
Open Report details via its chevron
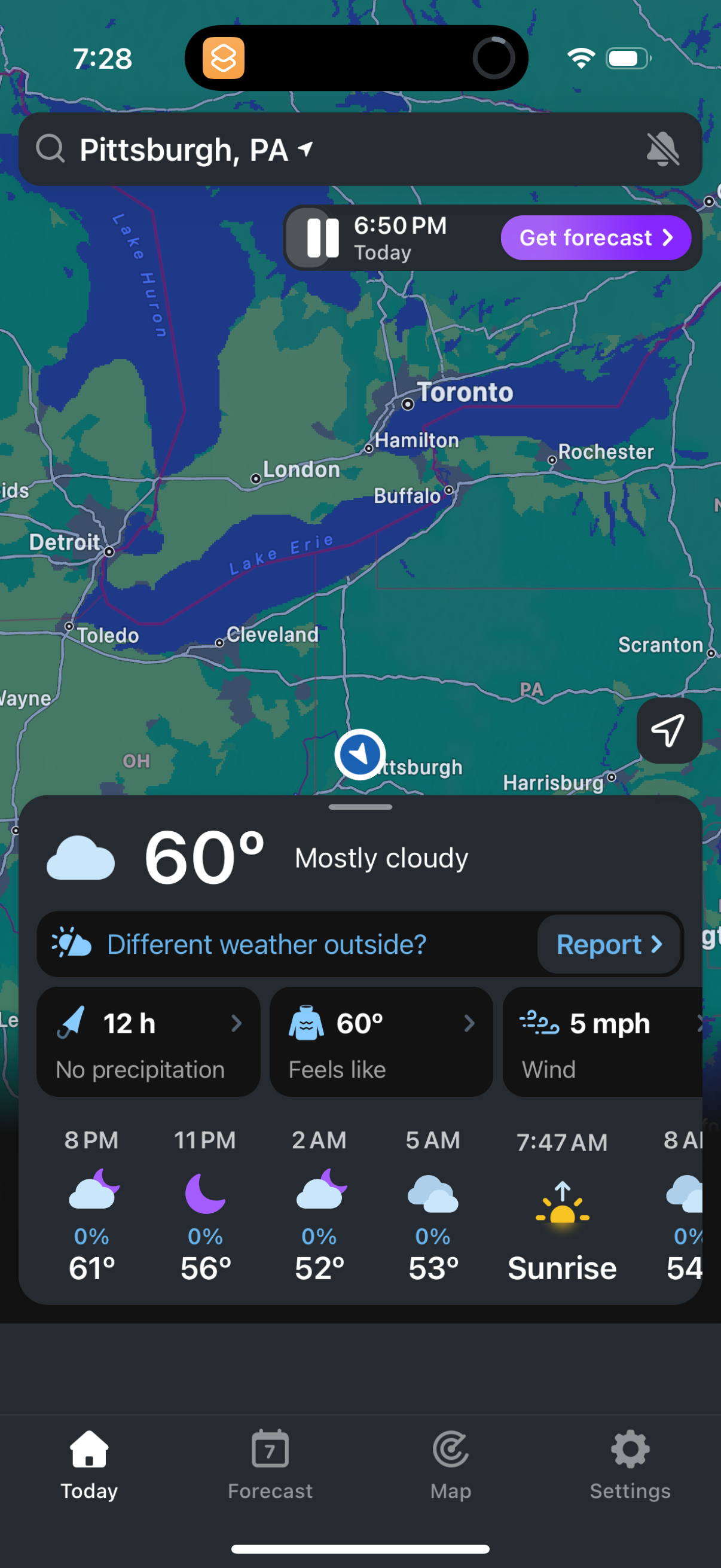click(x=656, y=944)
